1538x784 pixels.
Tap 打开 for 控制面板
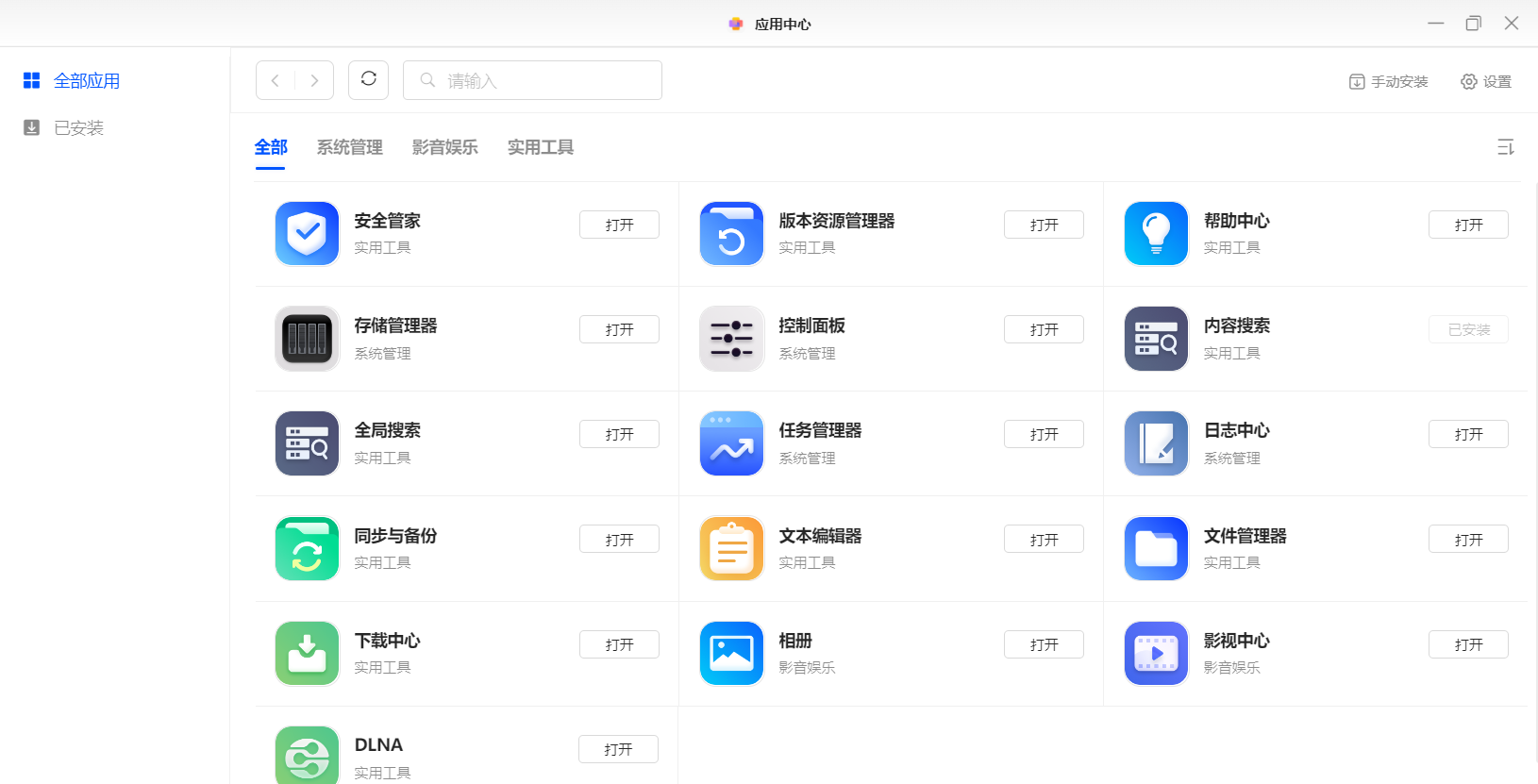[1044, 329]
